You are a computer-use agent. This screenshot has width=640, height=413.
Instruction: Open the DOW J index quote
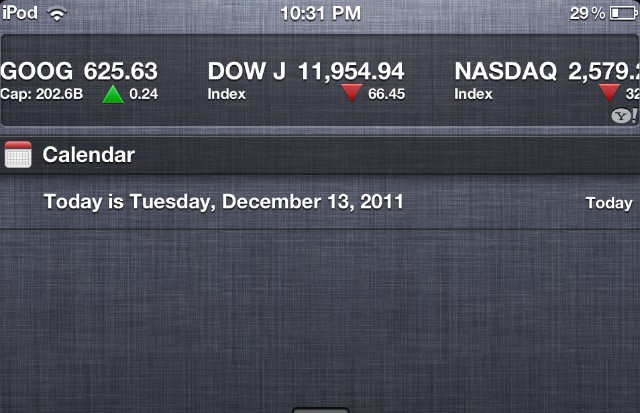click(x=306, y=80)
